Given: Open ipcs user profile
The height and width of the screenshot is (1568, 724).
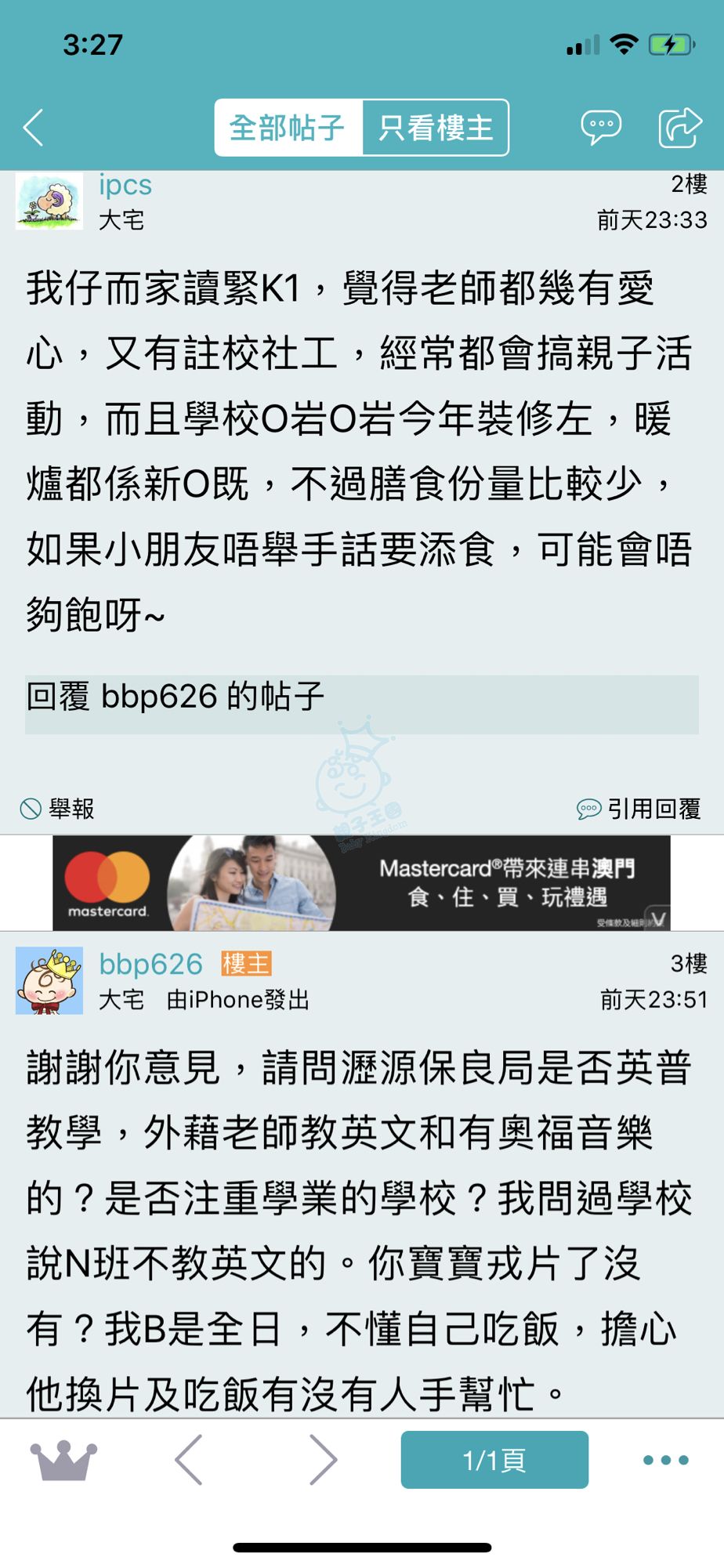Looking at the screenshot, I should pos(125,186).
